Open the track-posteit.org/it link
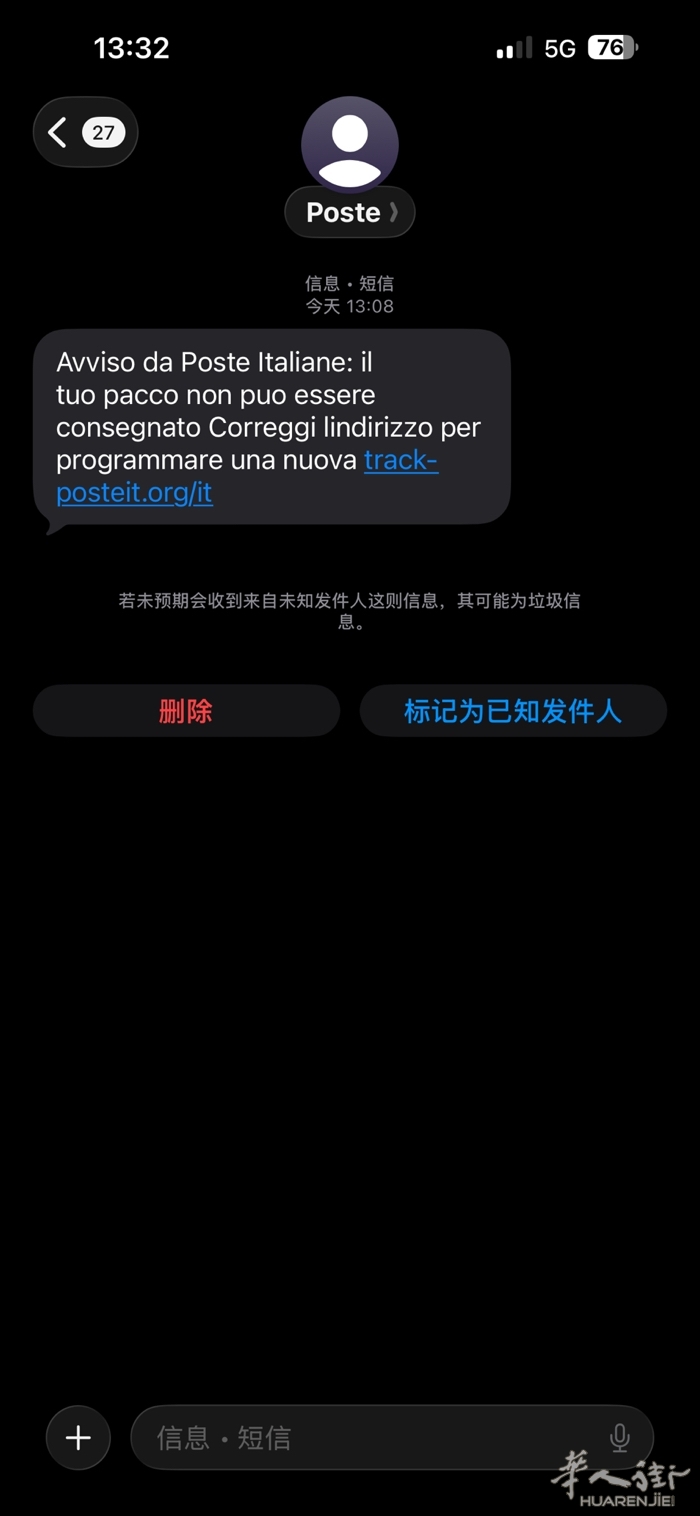 tap(135, 492)
